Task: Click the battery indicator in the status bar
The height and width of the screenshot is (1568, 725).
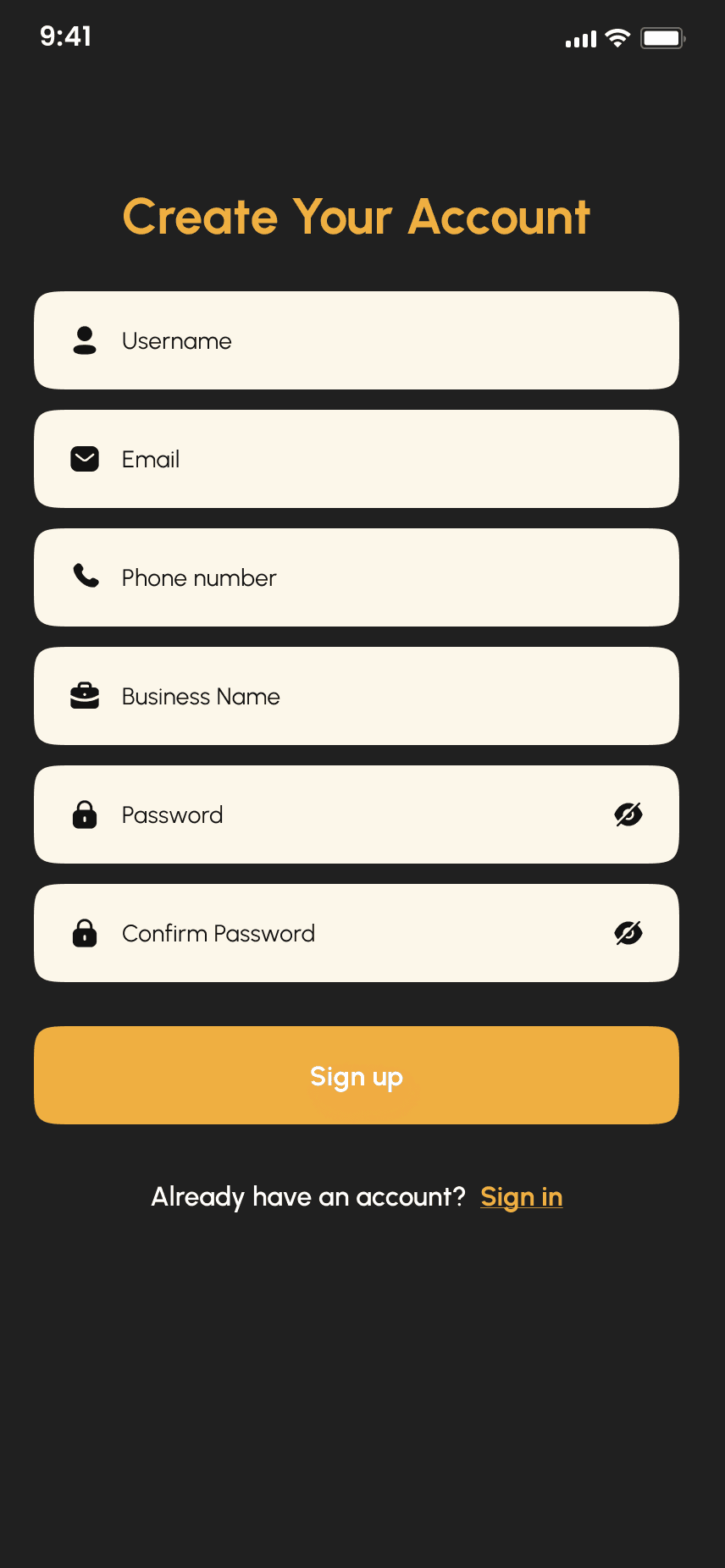Action: point(663,37)
